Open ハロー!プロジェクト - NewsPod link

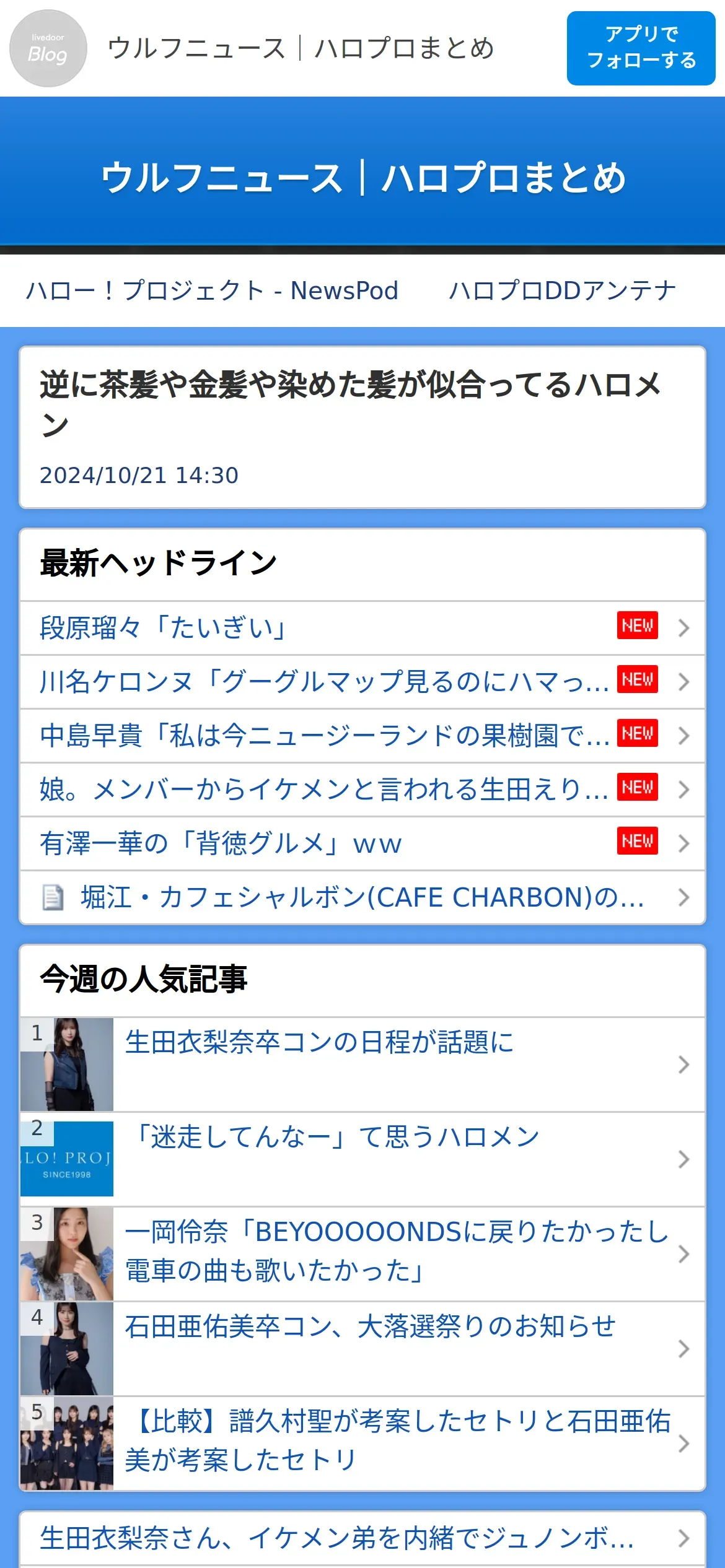[x=212, y=290]
